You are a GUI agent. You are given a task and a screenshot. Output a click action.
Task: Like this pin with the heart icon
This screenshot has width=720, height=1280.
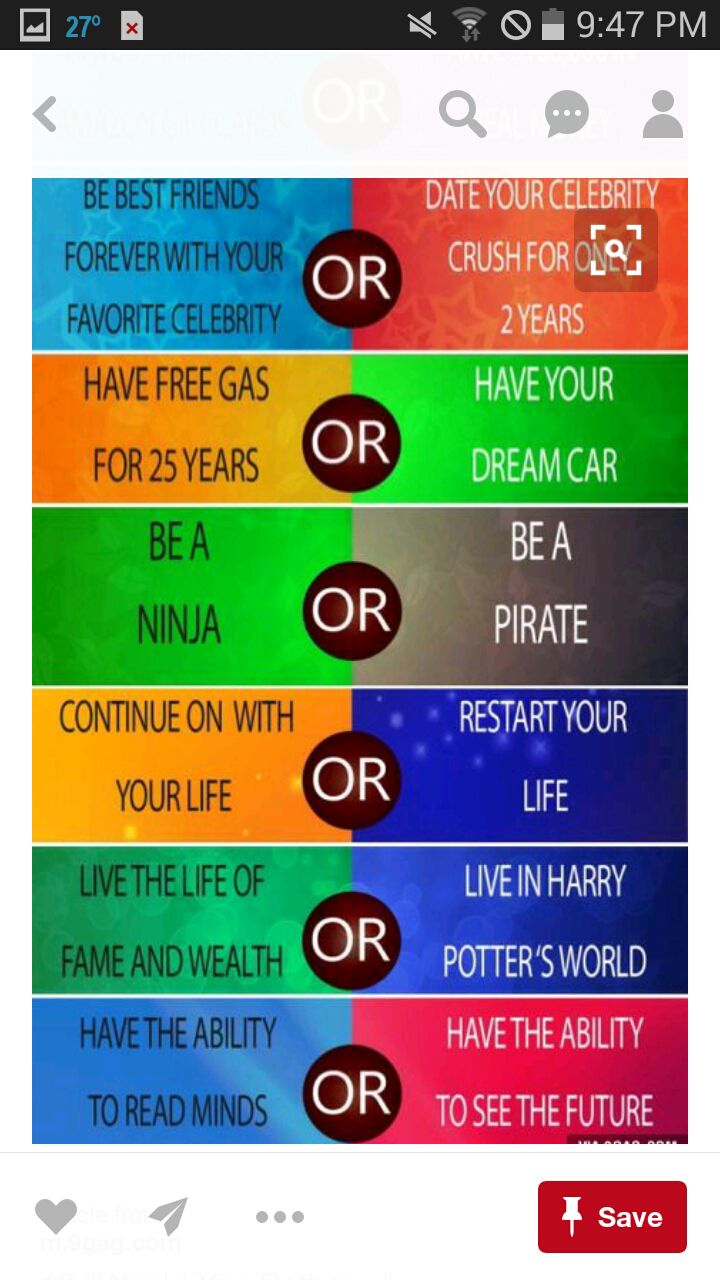[x=56, y=1216]
